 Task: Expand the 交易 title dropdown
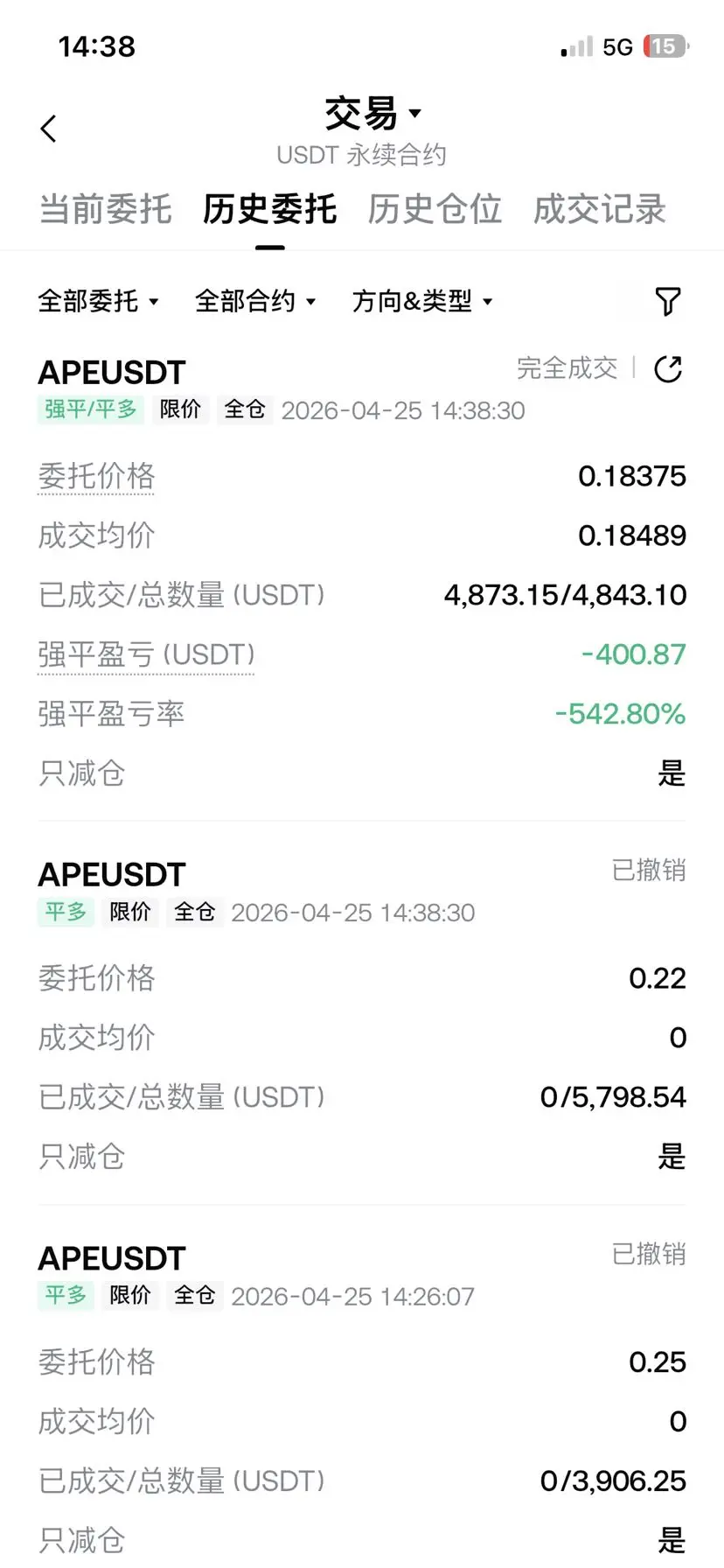click(372, 114)
